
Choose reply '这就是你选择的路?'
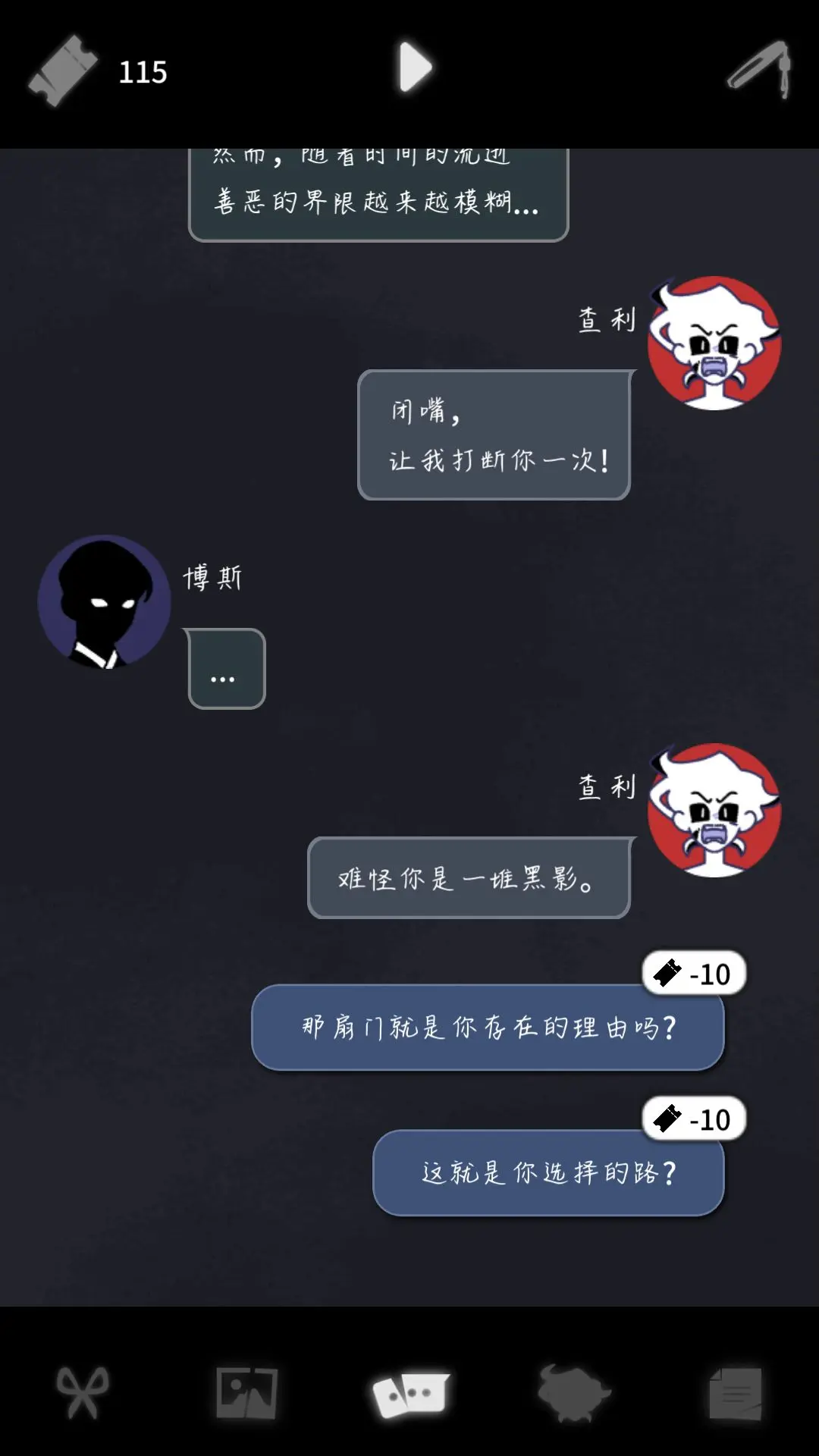point(548,1173)
